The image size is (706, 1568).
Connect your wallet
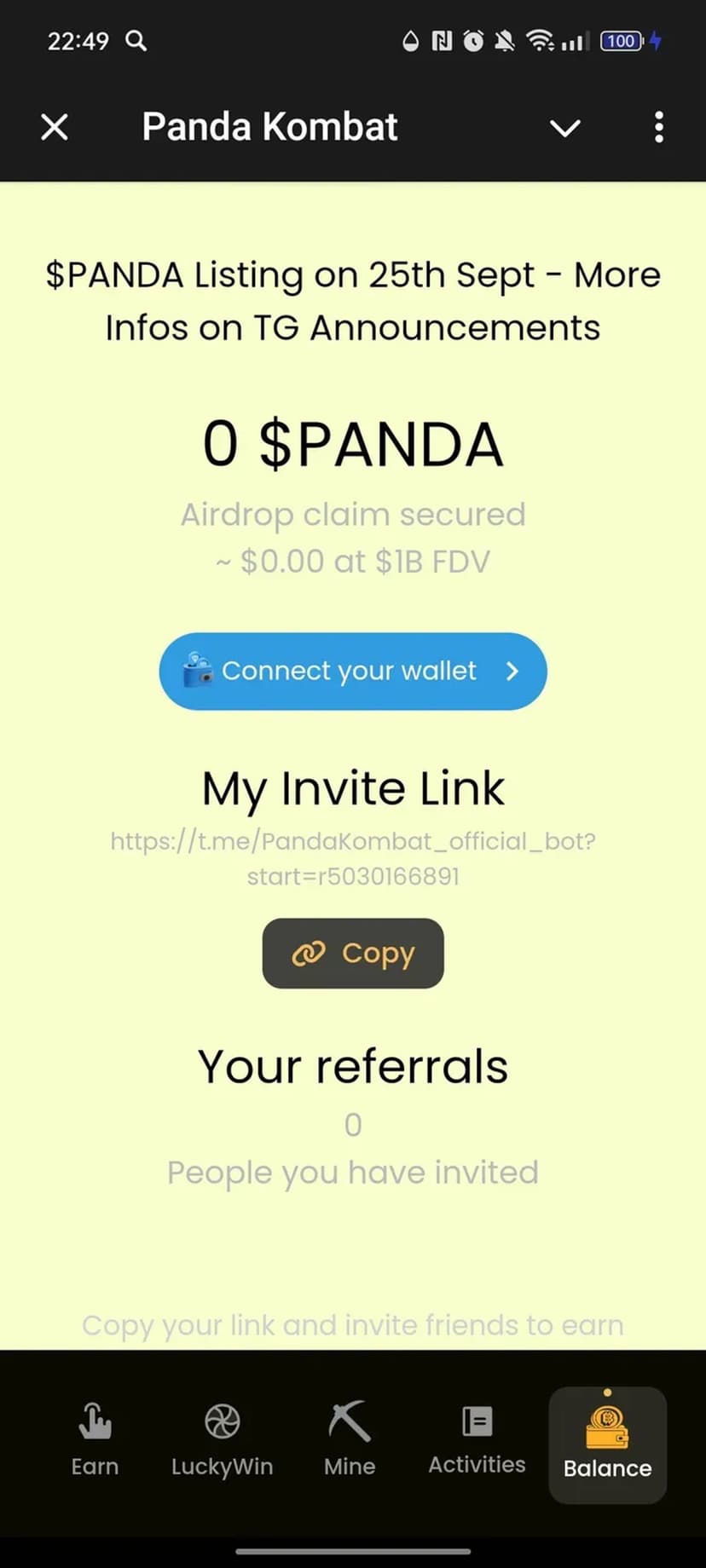[x=352, y=671]
